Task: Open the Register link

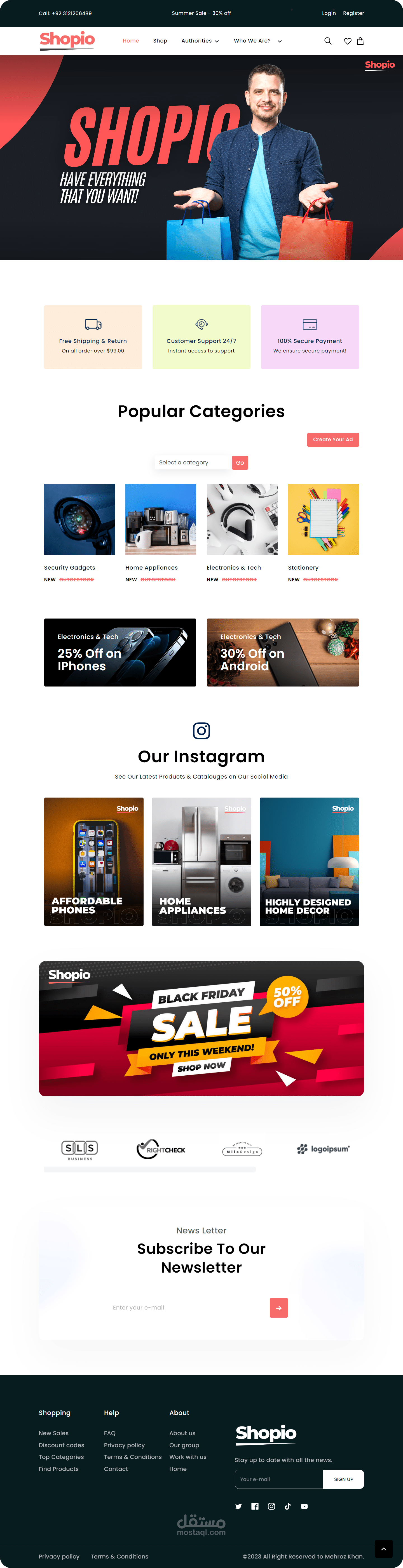Action: coord(353,13)
